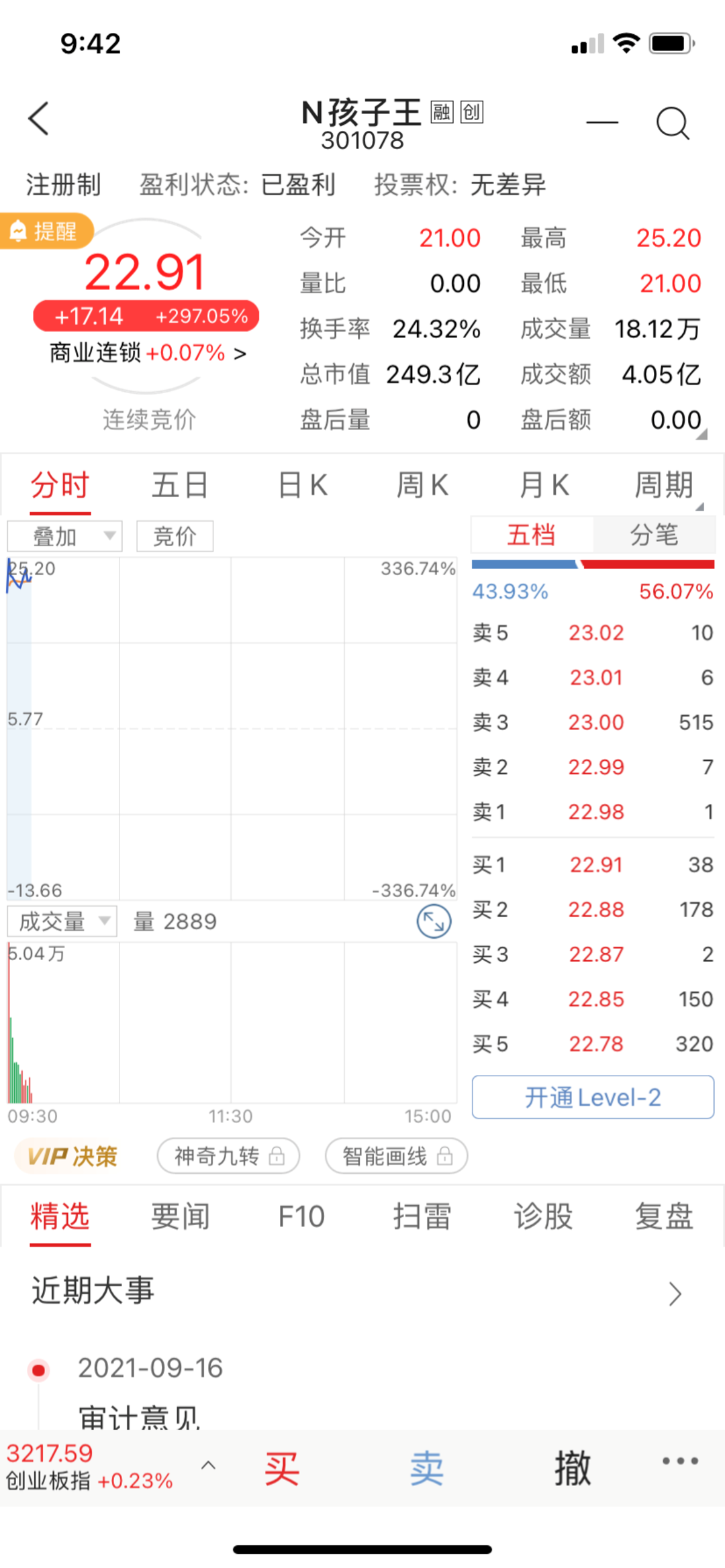Tap the 开通Level-2 button
The height and width of the screenshot is (1568, 725).
click(593, 1098)
